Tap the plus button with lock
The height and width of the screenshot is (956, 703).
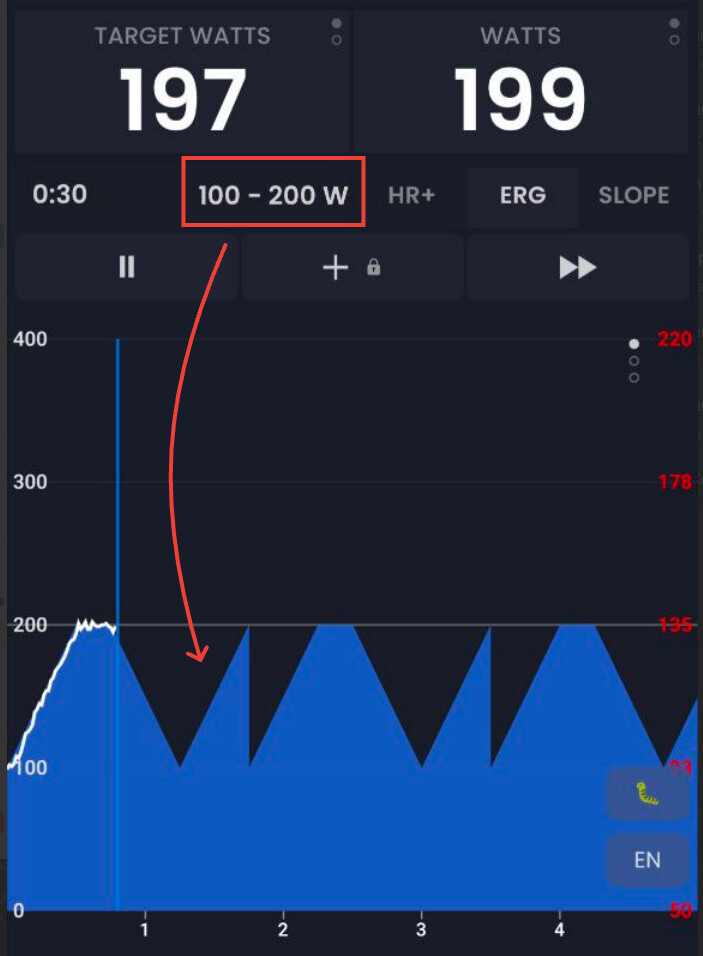pos(352,267)
